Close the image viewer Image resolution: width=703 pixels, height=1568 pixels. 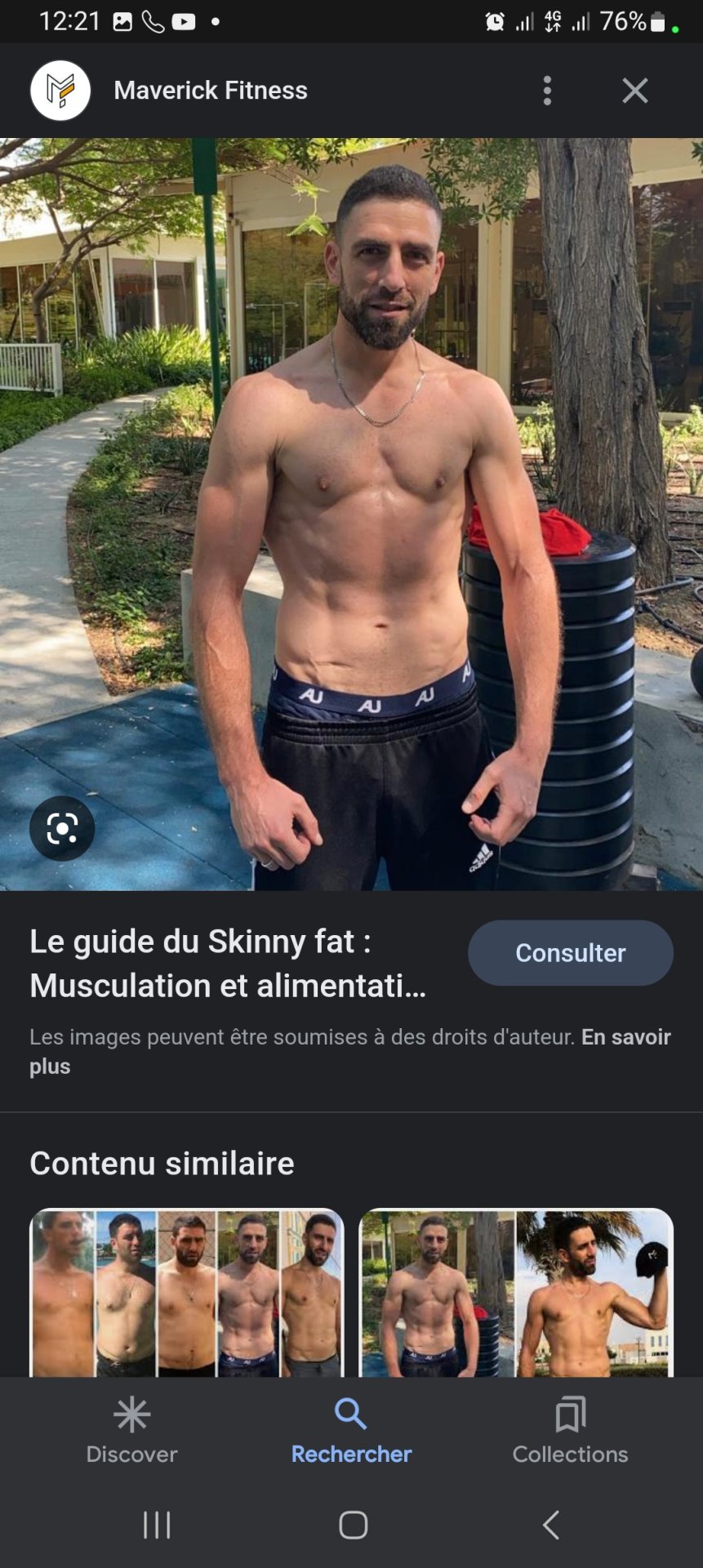pyautogui.click(x=634, y=91)
